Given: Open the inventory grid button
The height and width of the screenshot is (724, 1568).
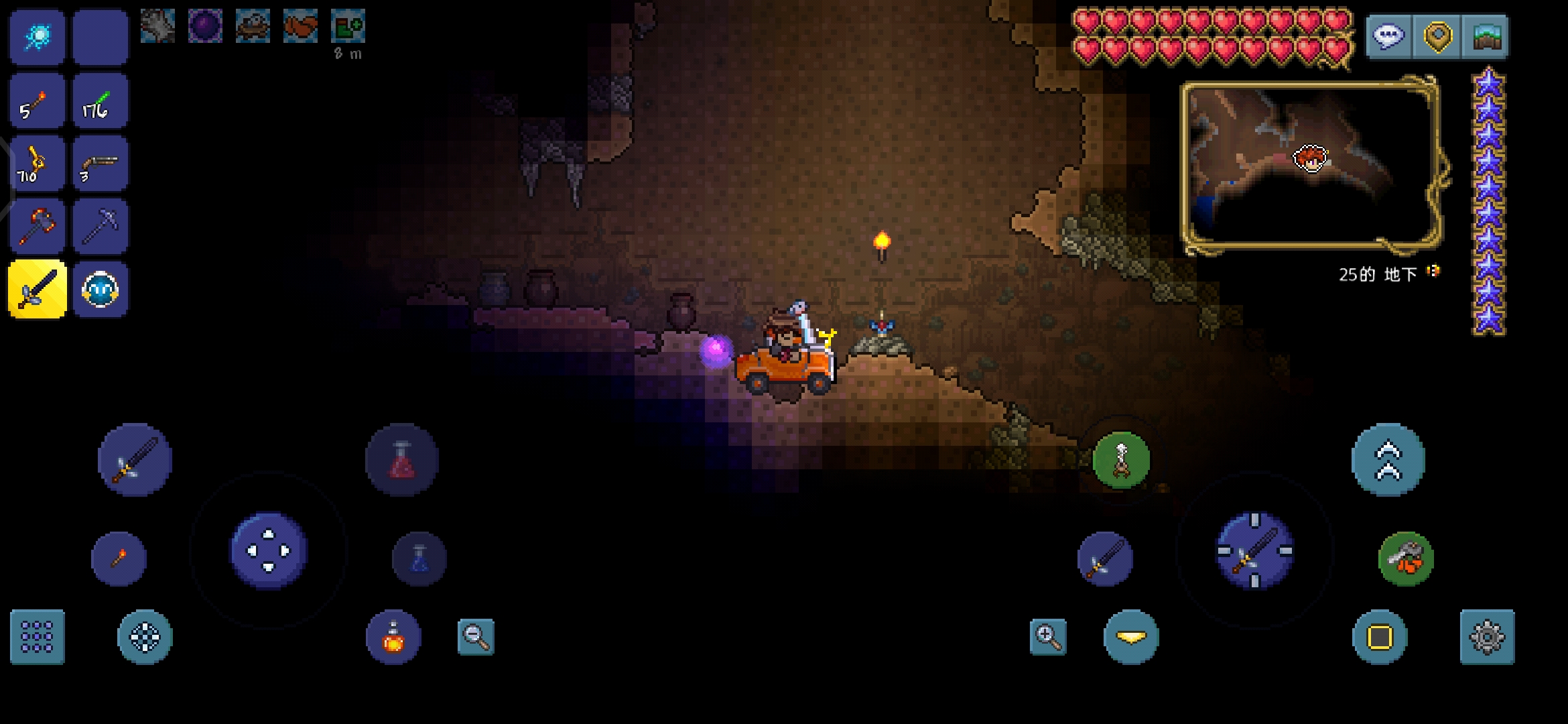Looking at the screenshot, I should coord(38,637).
